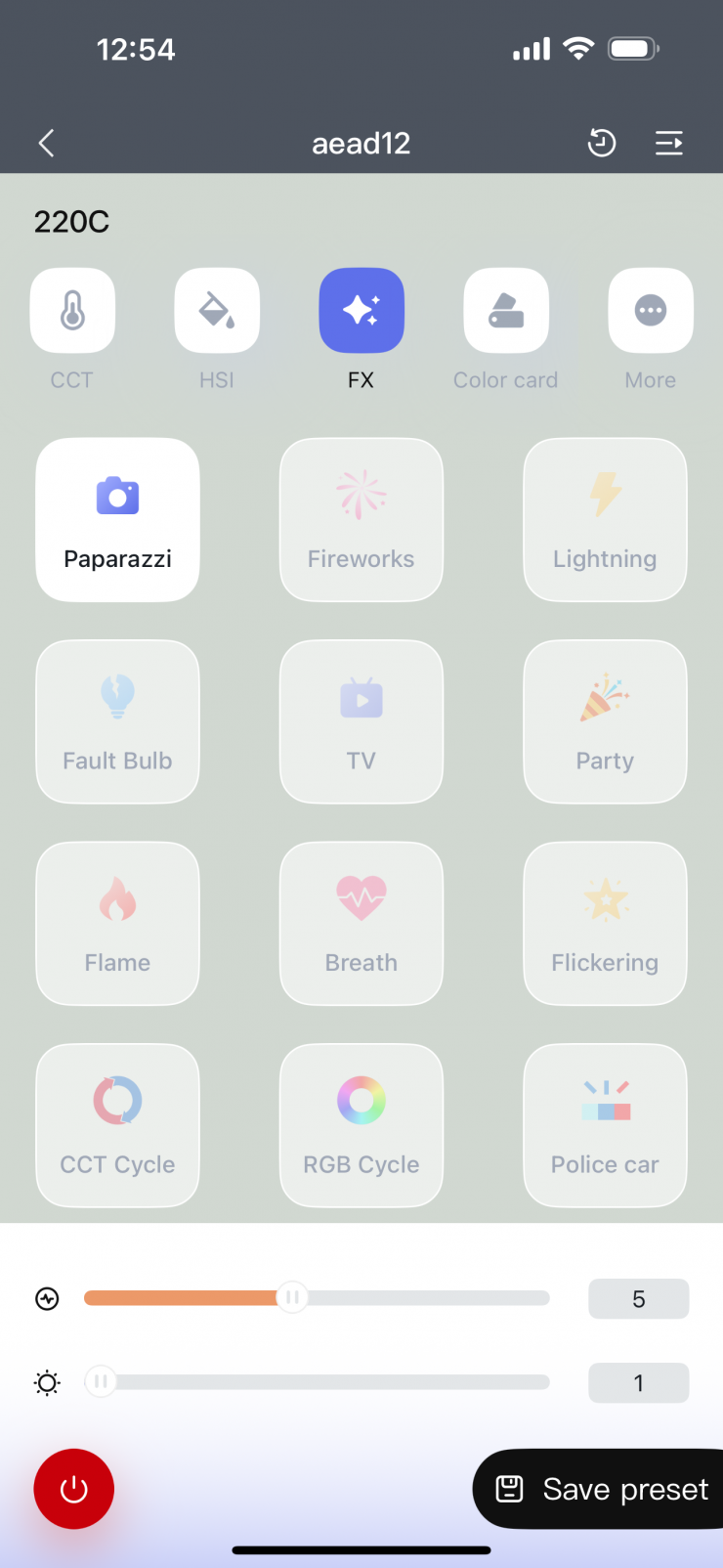This screenshot has width=723, height=1568.
Task: Pick the TV effect
Action: 361,721
